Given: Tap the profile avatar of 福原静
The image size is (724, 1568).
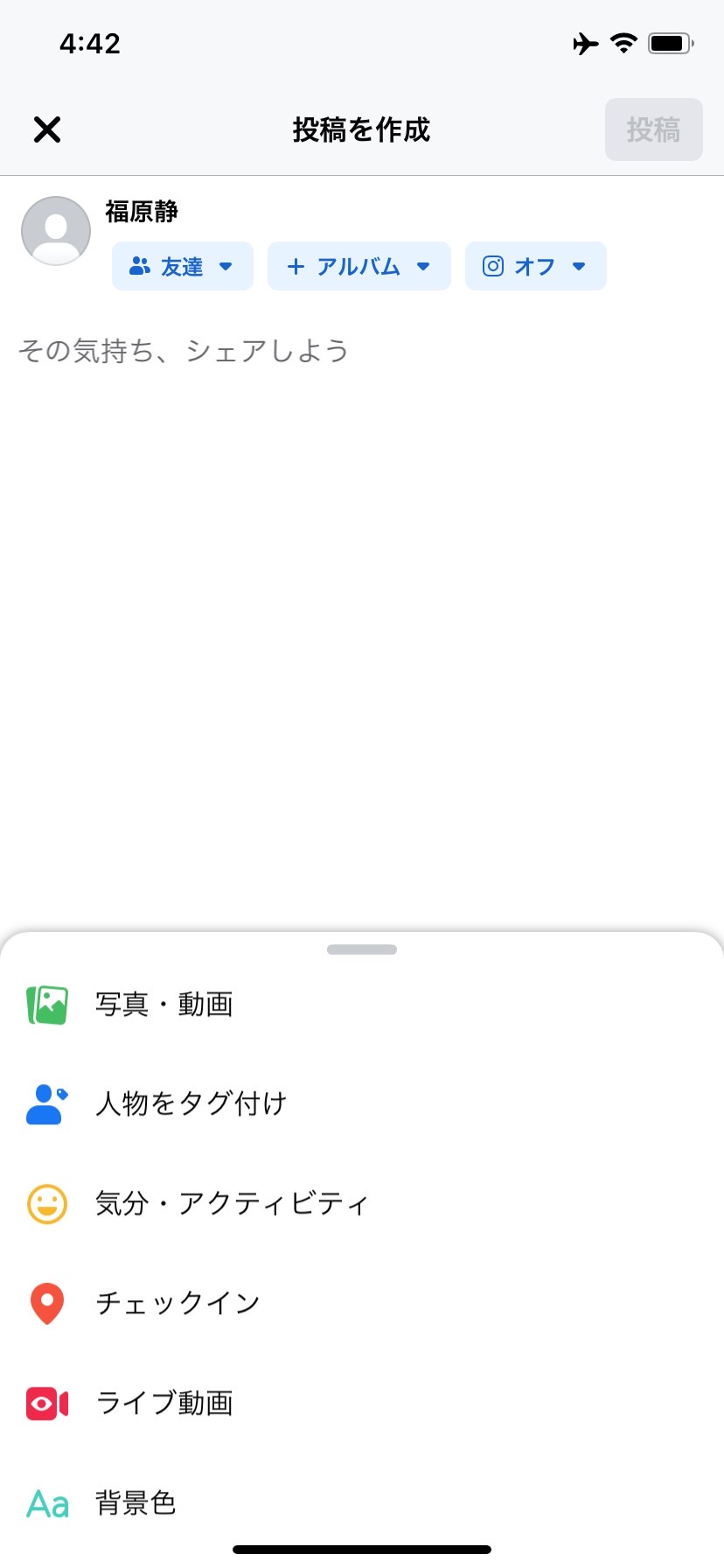Looking at the screenshot, I should [x=56, y=231].
